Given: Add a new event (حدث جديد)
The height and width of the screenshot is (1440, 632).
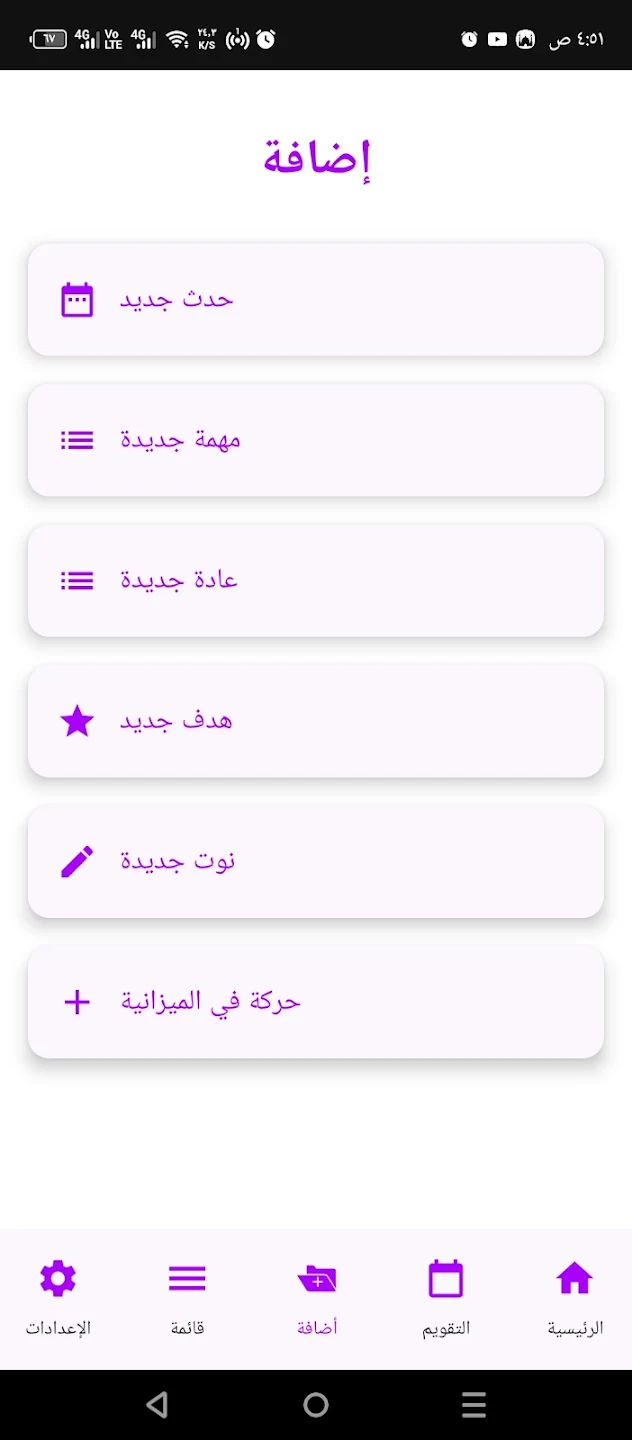Looking at the screenshot, I should [316, 300].
